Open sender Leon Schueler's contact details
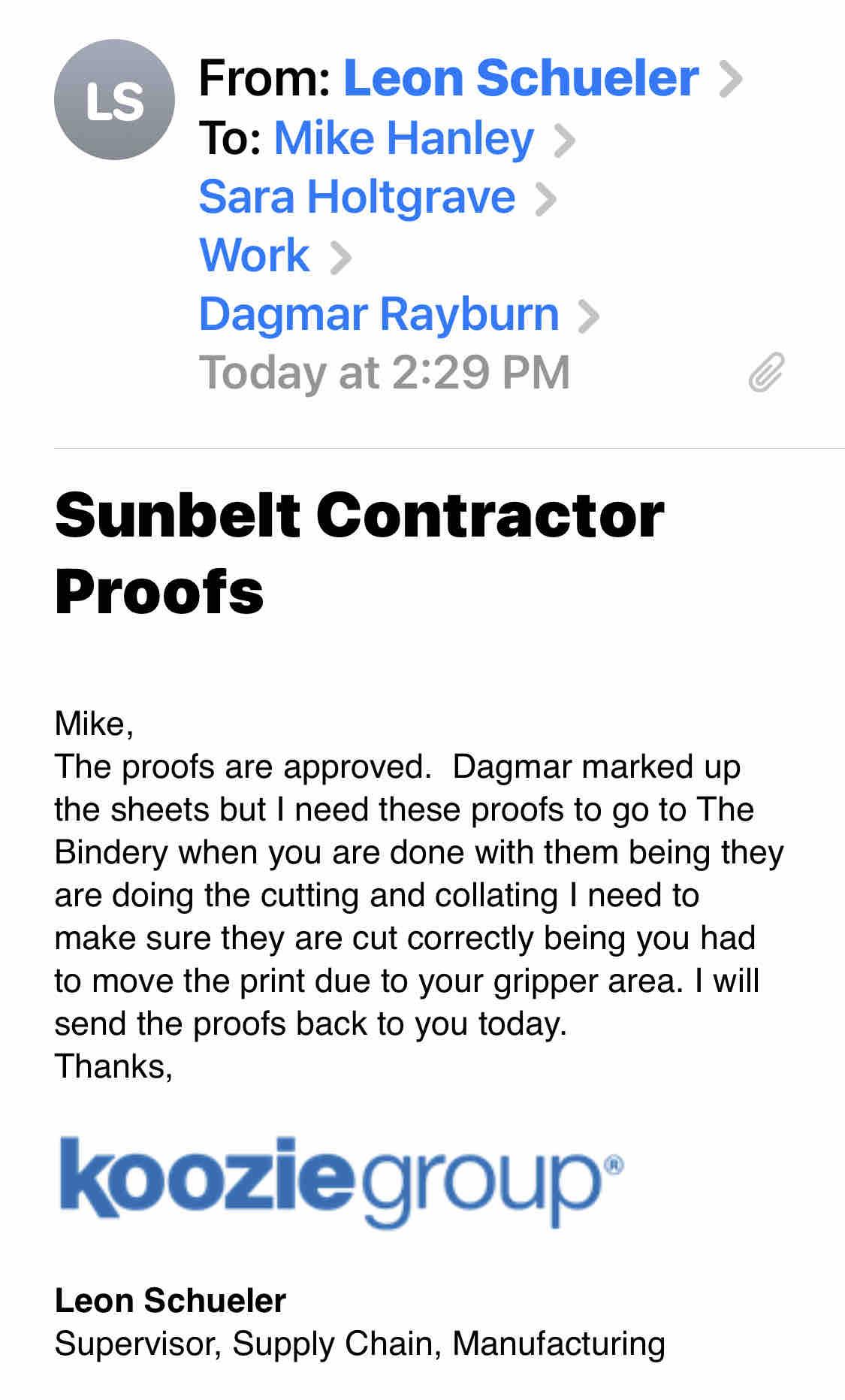Image resolution: width=845 pixels, height=1400 pixels. click(x=521, y=78)
